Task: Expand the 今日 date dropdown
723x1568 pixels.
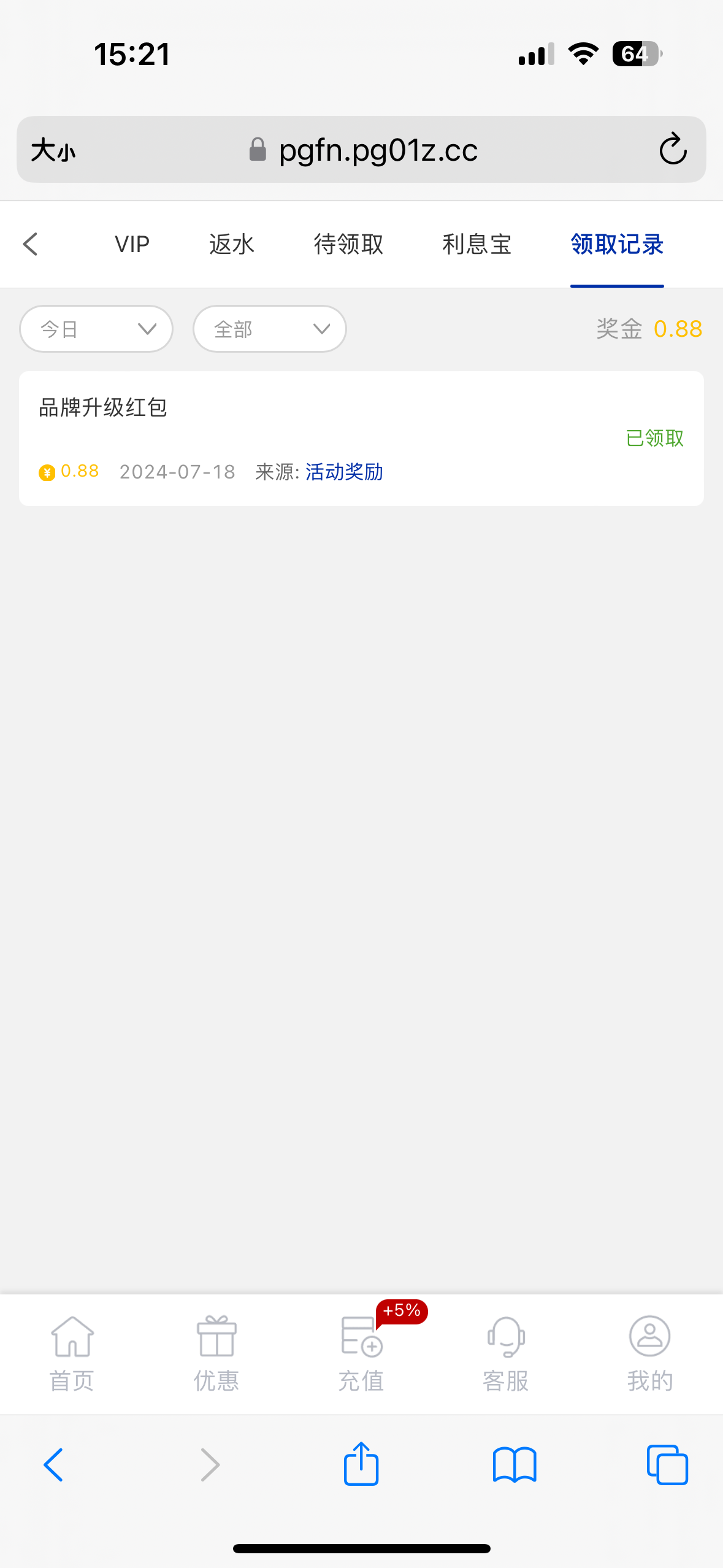Action: click(x=96, y=329)
